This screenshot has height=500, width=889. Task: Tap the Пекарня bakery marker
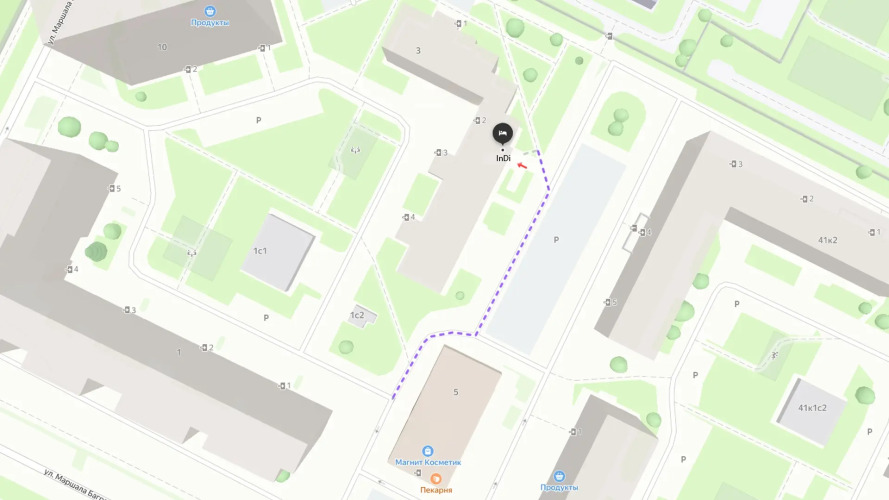436,480
